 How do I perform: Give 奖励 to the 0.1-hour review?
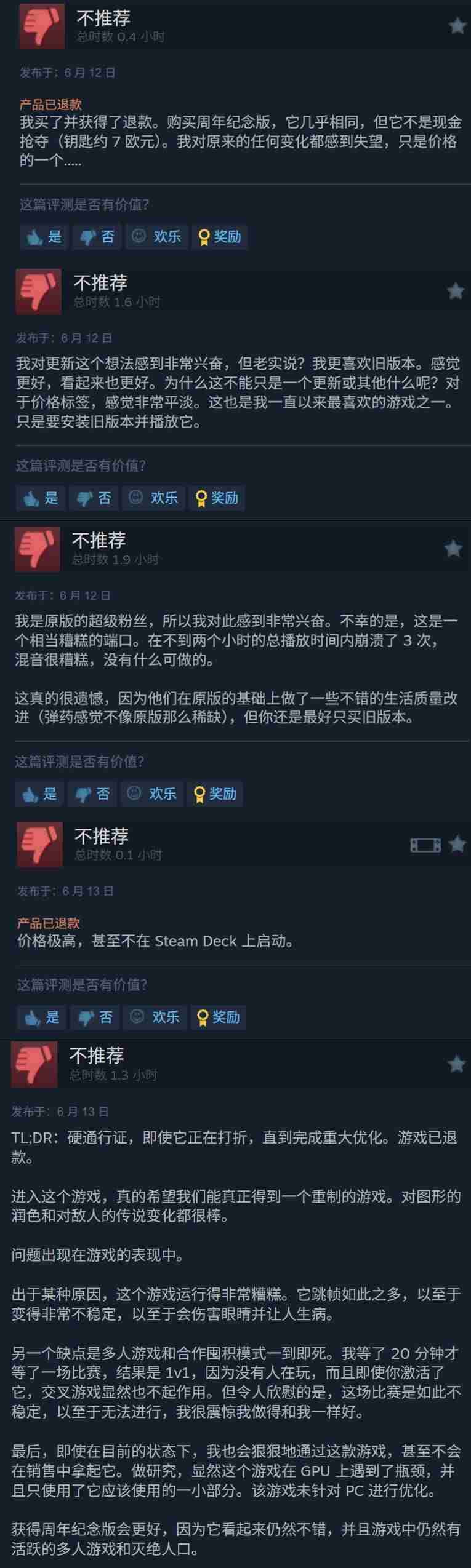pyautogui.click(x=219, y=1017)
